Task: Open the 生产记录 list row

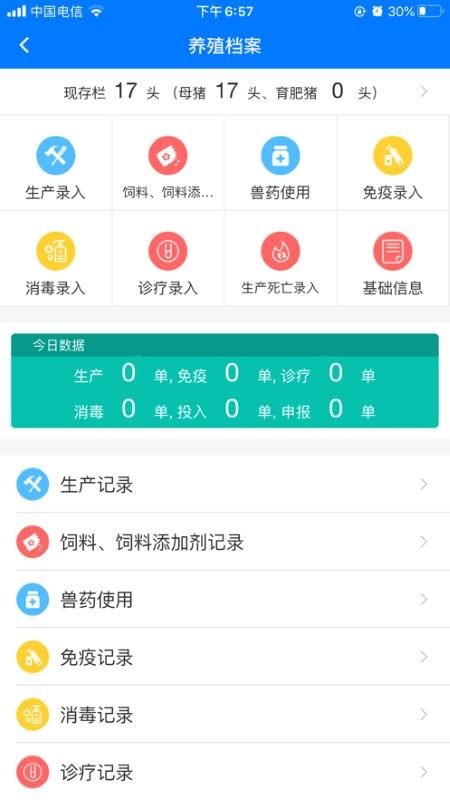Action: (225, 484)
